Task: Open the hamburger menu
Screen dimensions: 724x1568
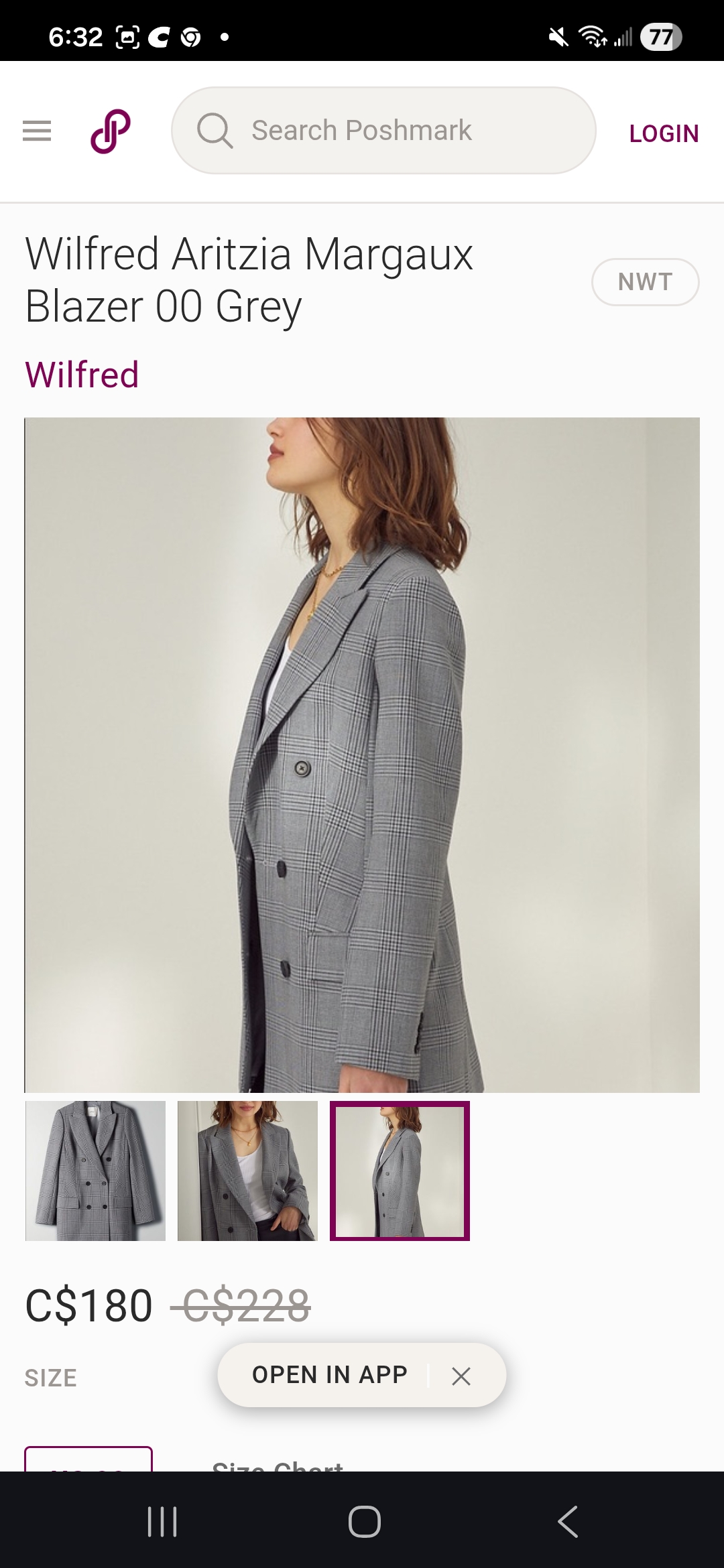Action: (37, 131)
